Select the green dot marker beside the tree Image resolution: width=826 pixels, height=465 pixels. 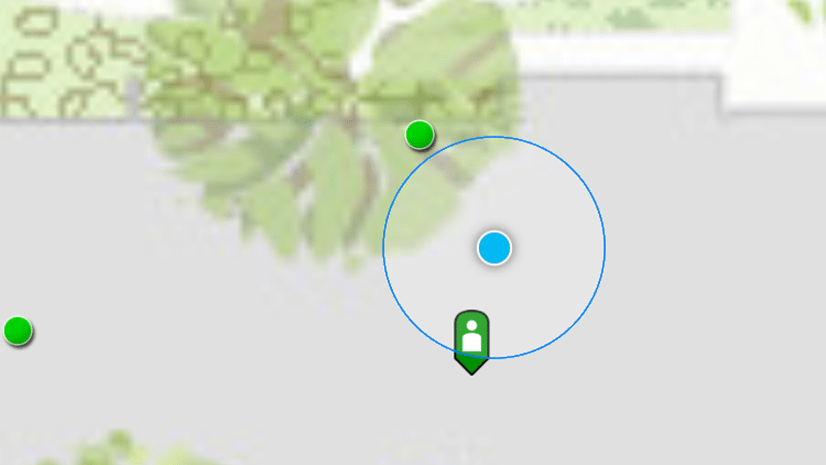419,134
